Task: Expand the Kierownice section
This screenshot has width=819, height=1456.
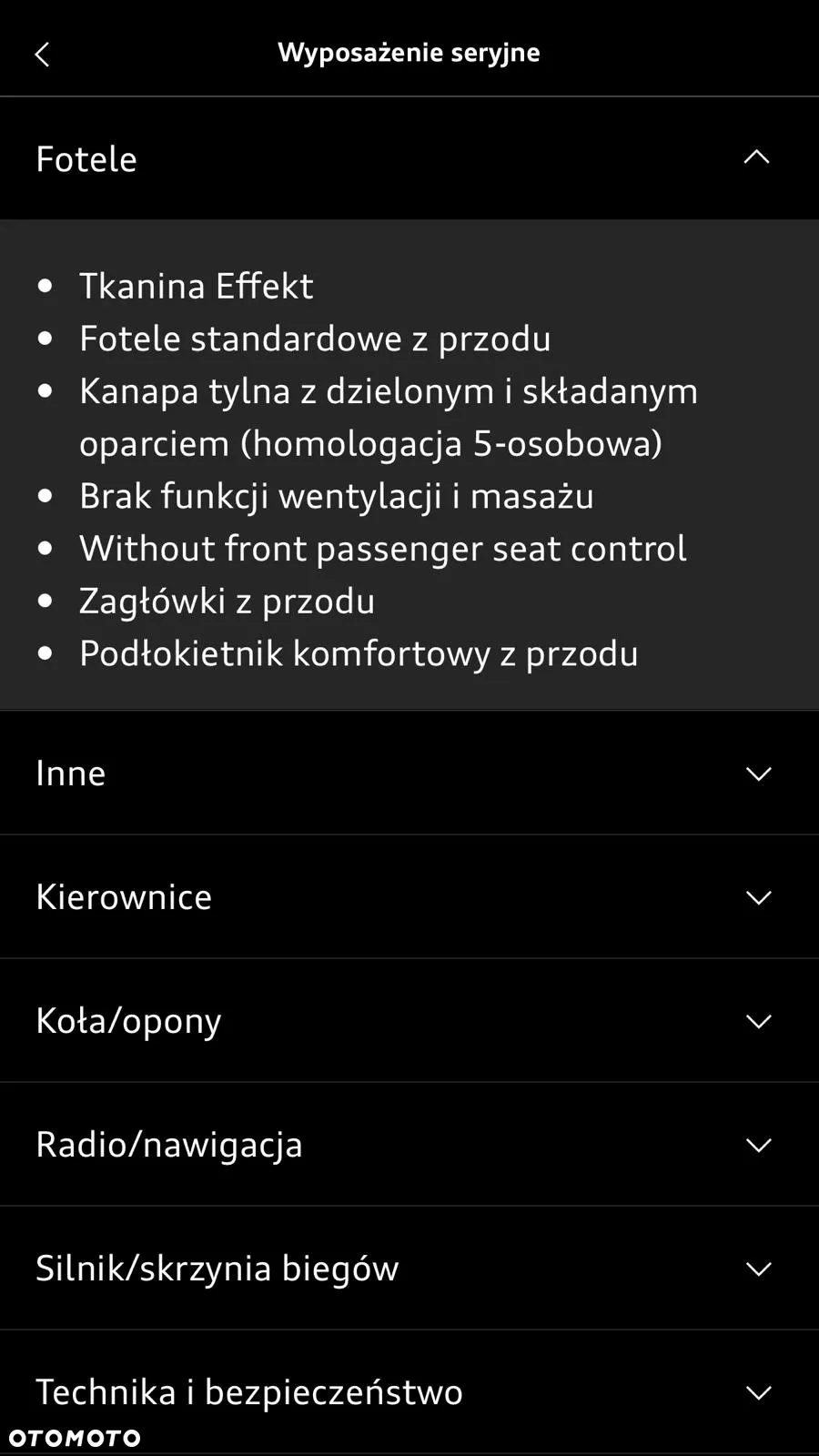Action: [757, 897]
